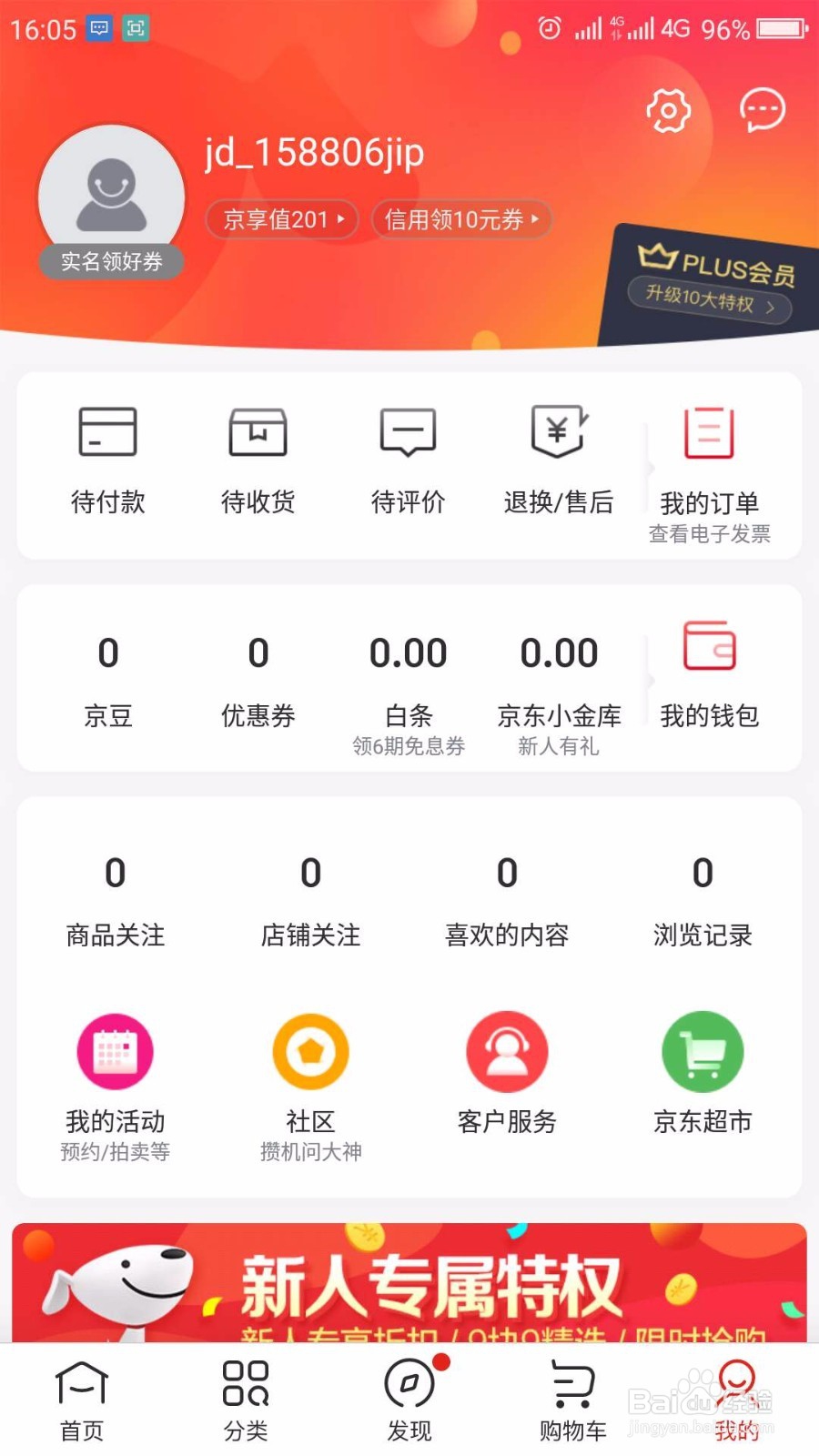Check the 待收货 awaiting delivery icon
This screenshot has width=819, height=1456.
point(258,460)
